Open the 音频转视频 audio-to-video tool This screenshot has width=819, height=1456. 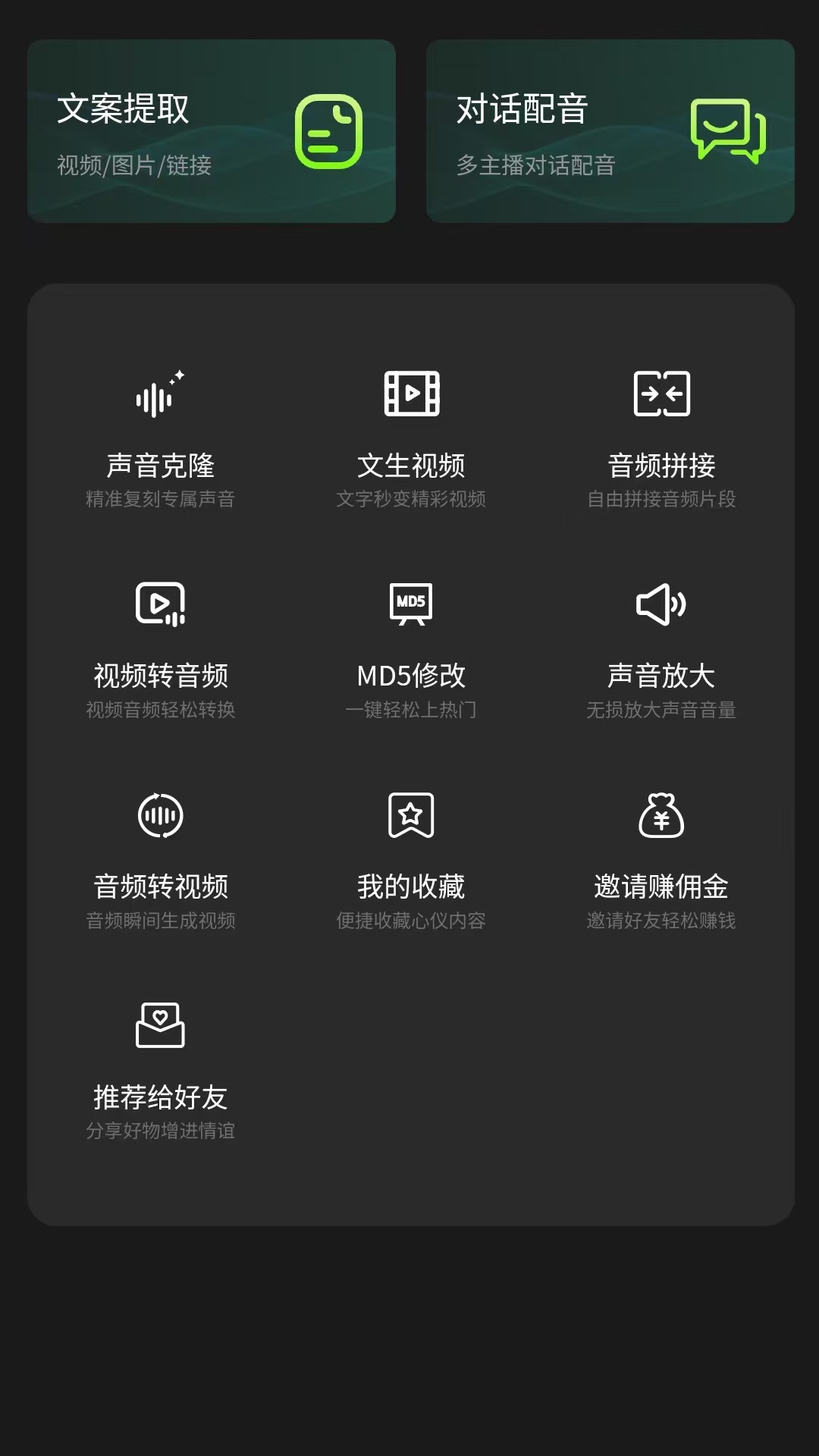pos(159,814)
